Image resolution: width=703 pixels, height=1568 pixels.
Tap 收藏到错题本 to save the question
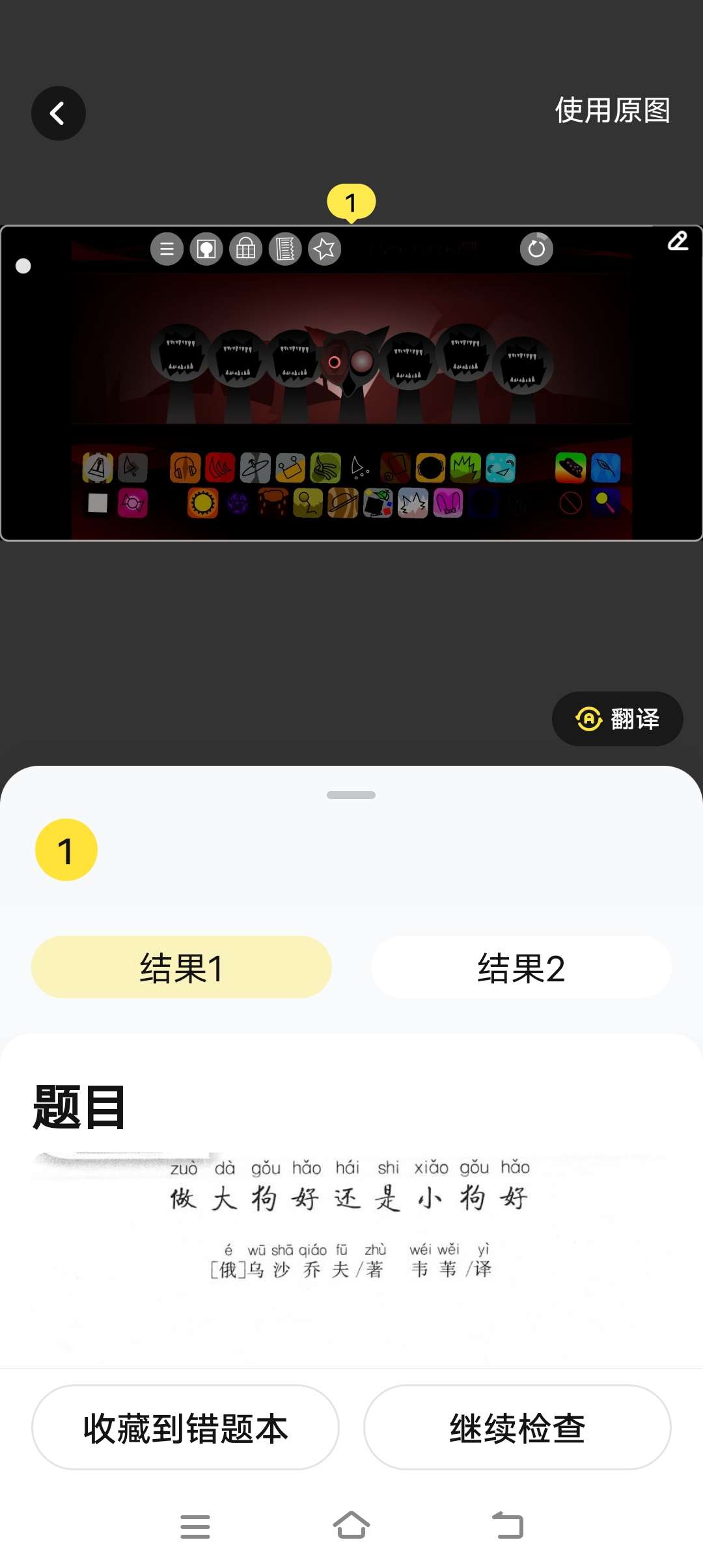pos(186,1427)
